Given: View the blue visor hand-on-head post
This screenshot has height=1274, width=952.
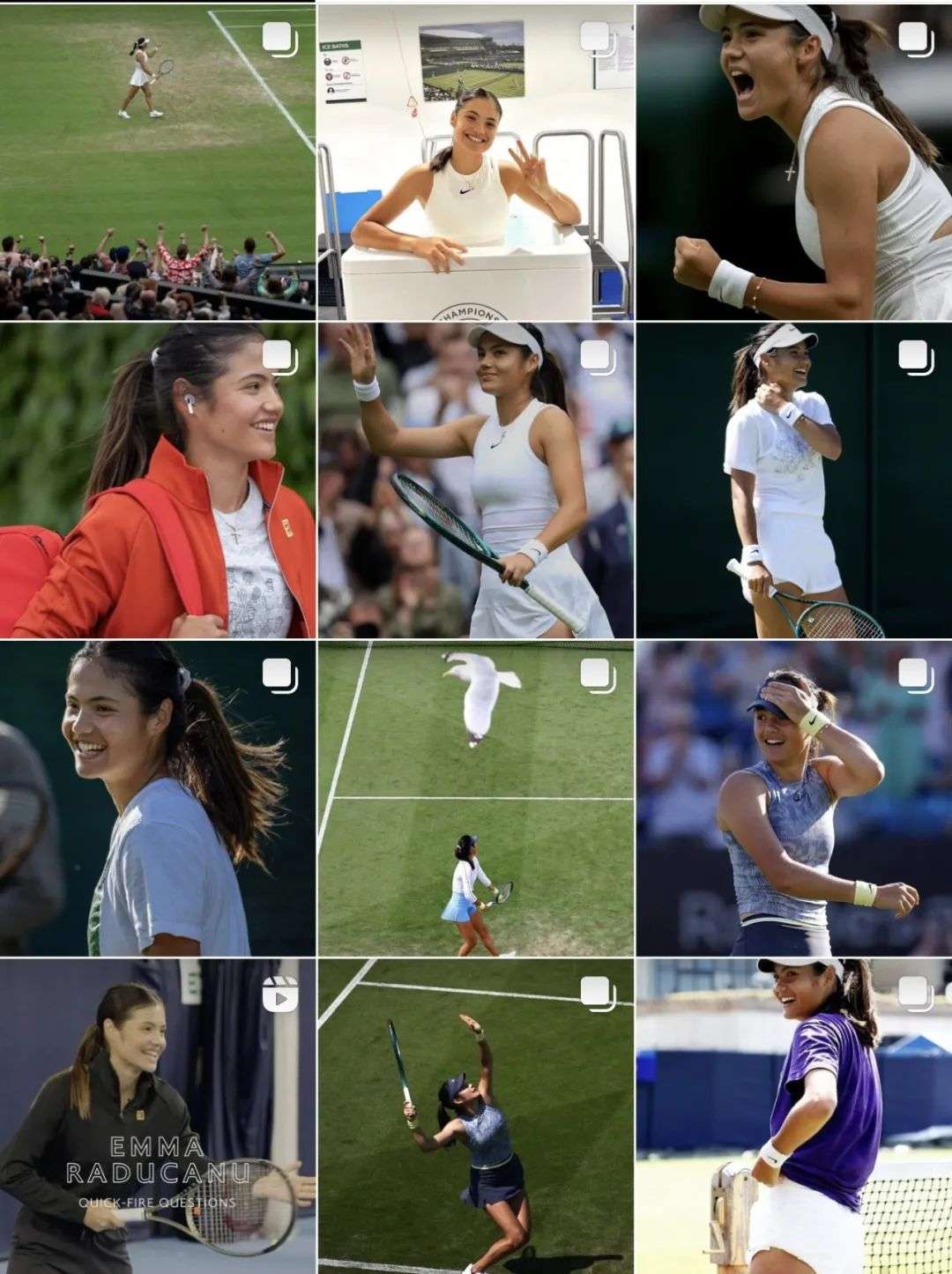Looking at the screenshot, I should point(793,798).
